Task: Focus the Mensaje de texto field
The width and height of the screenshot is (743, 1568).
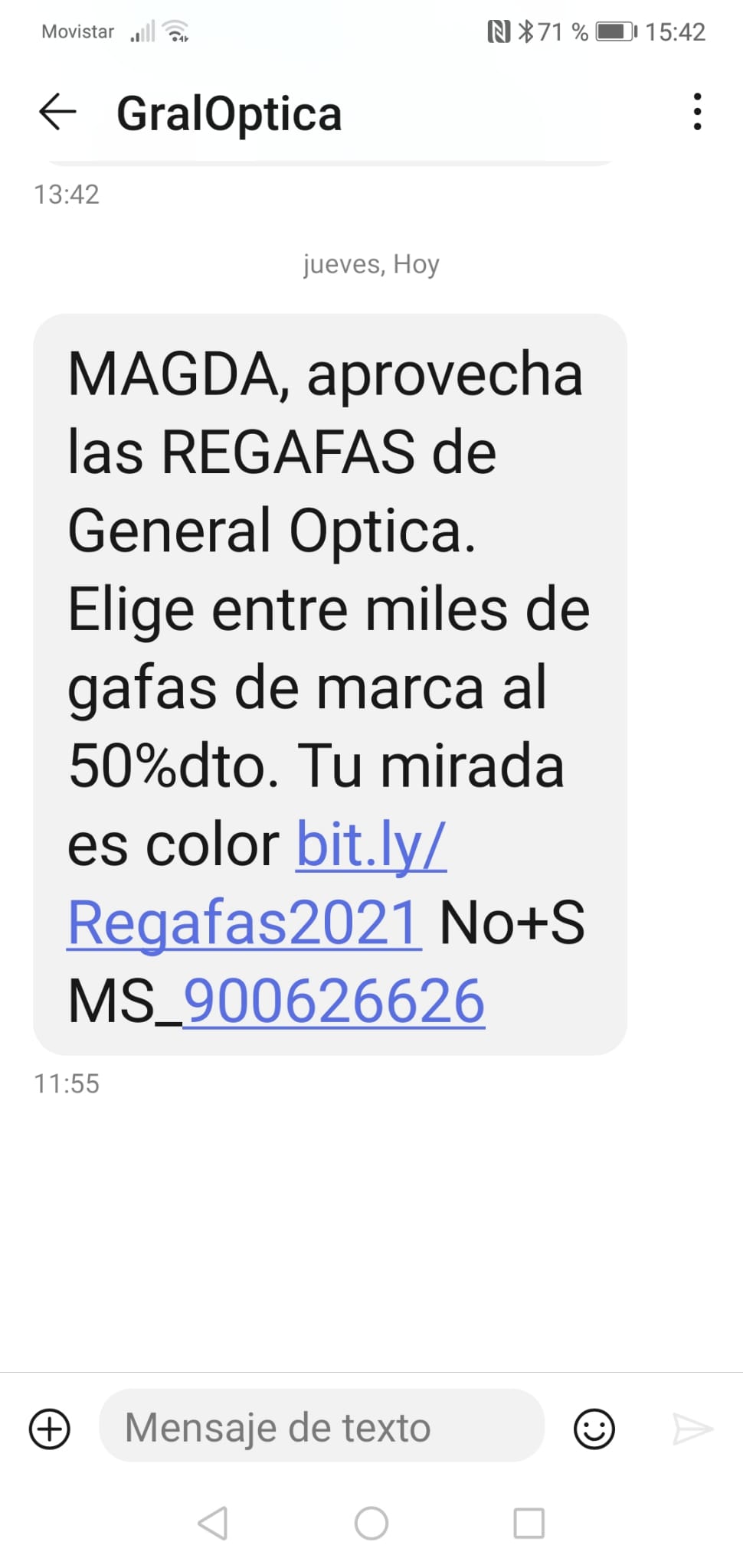Action: (322, 1426)
